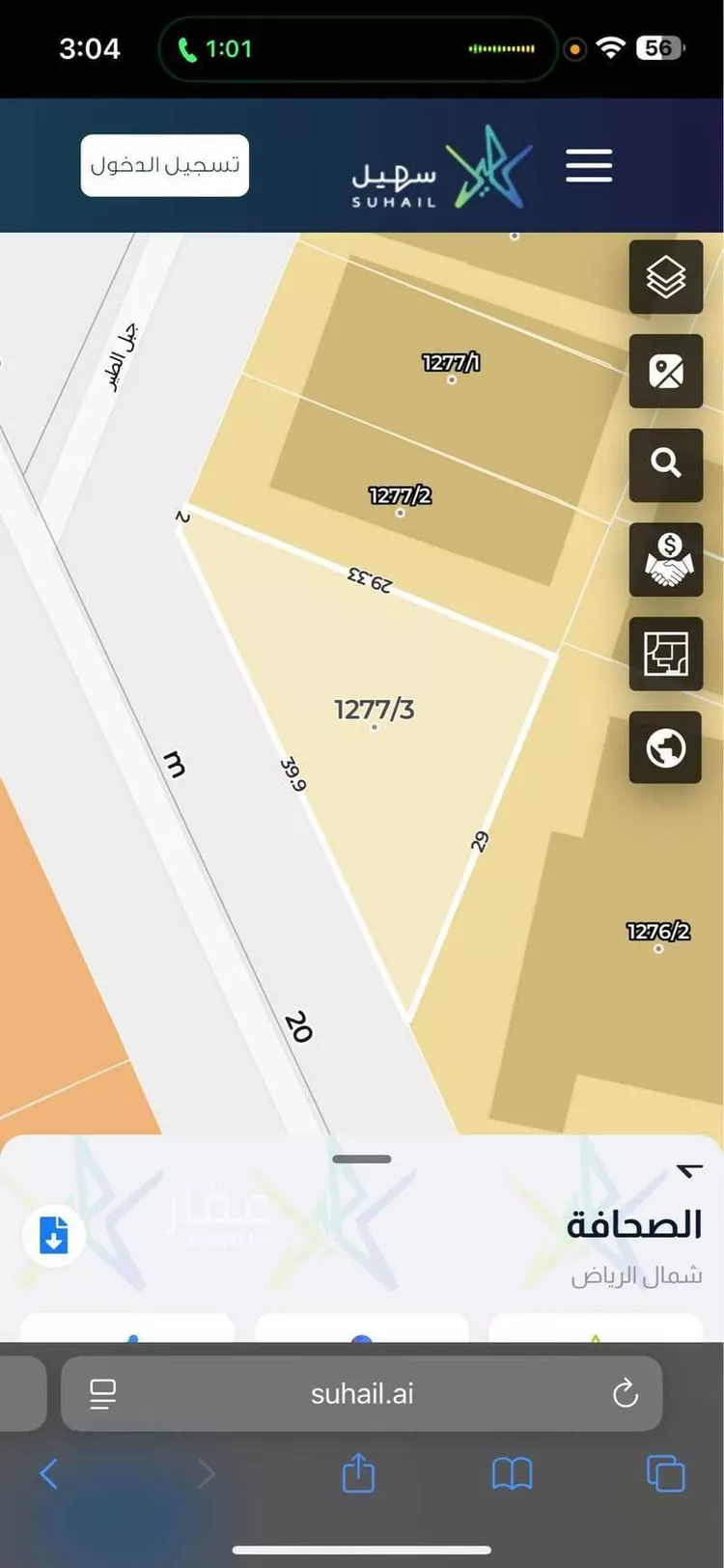Screen dimensions: 724x1568
Task: Download the parcel report file
Action: pos(54,1236)
